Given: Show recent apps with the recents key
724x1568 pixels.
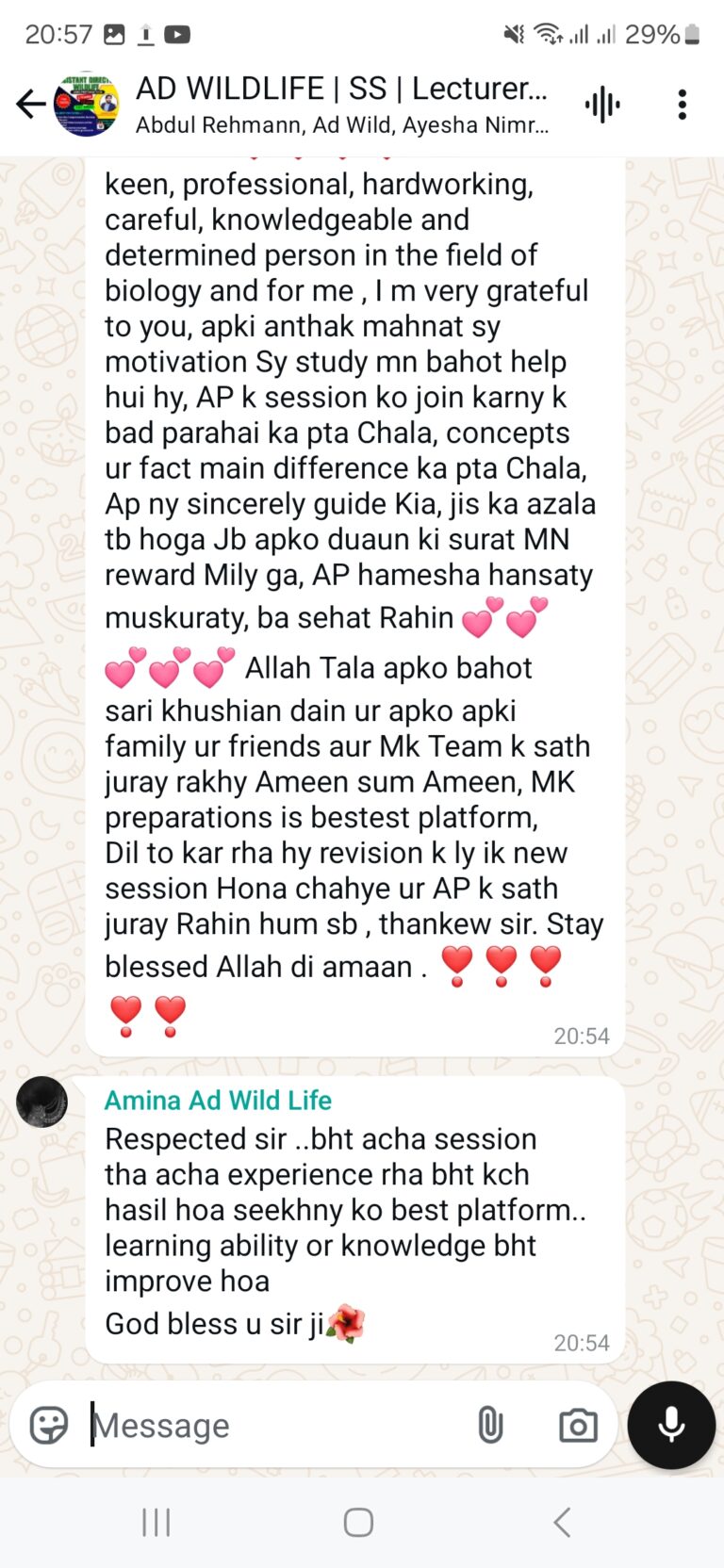Looking at the screenshot, I should point(156,1520).
